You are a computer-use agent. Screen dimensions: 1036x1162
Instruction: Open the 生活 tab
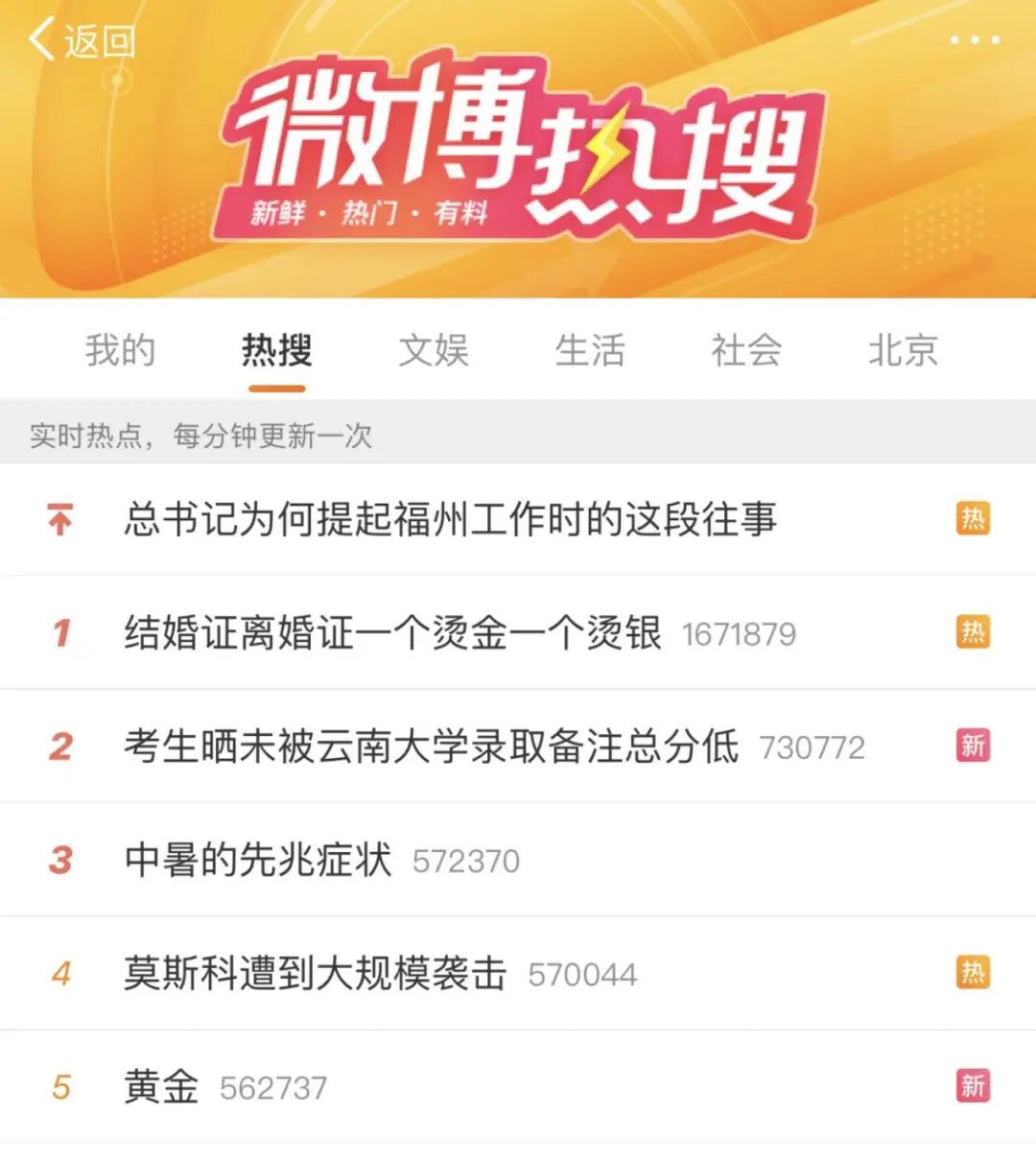tap(590, 350)
